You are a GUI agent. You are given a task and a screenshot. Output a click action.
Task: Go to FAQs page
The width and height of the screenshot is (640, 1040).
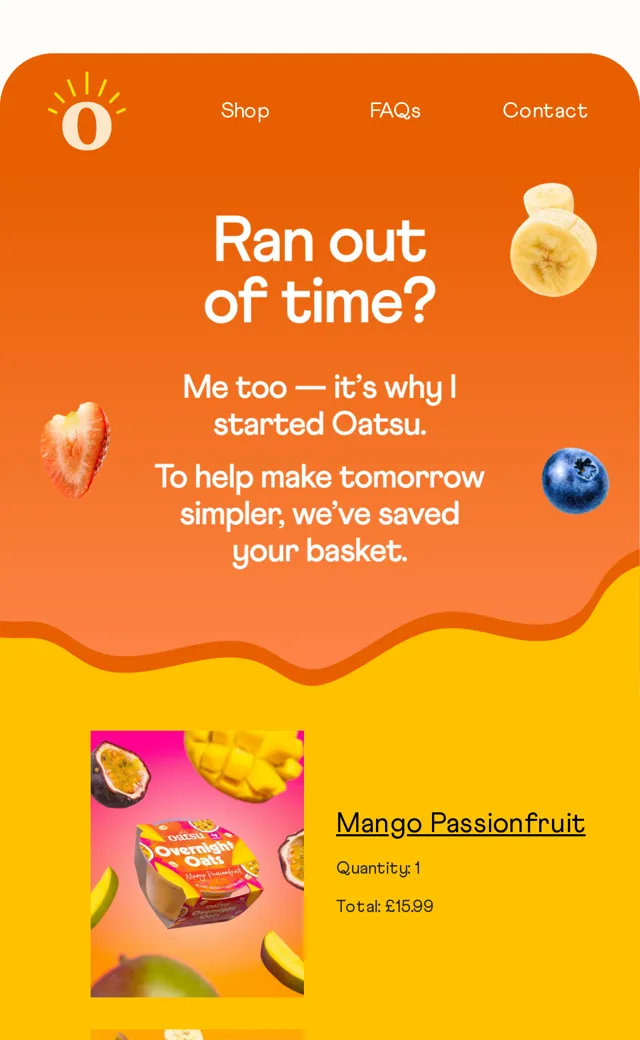[x=395, y=111]
